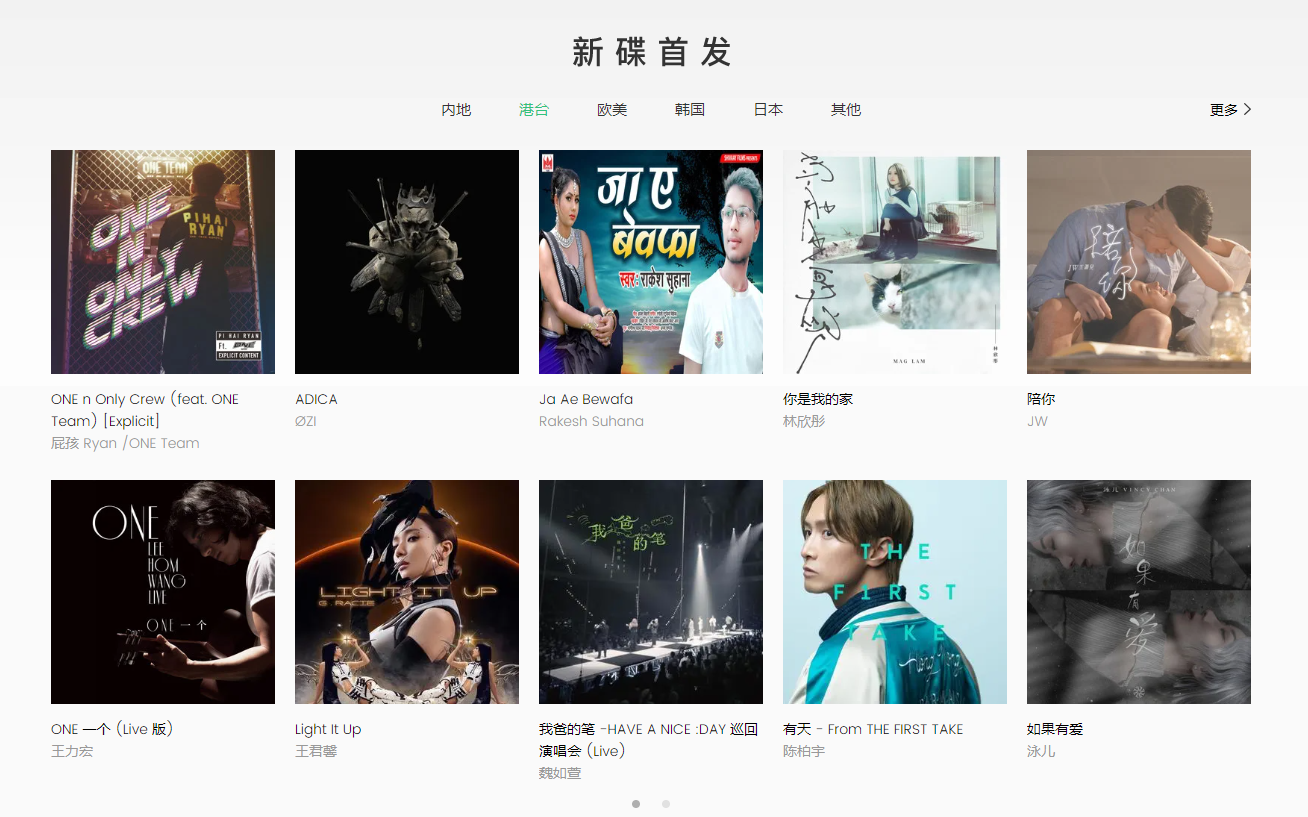Select the 港台 category tab

[534, 110]
